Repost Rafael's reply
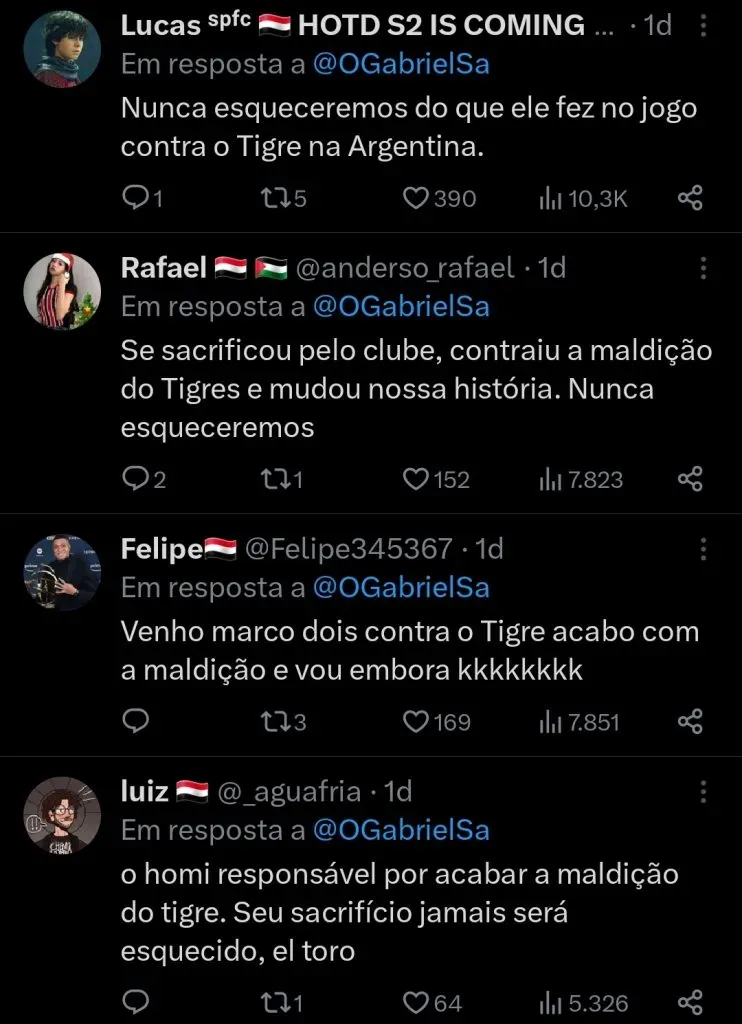Viewport: 742px width, 1024px height. pyautogui.click(x=261, y=480)
